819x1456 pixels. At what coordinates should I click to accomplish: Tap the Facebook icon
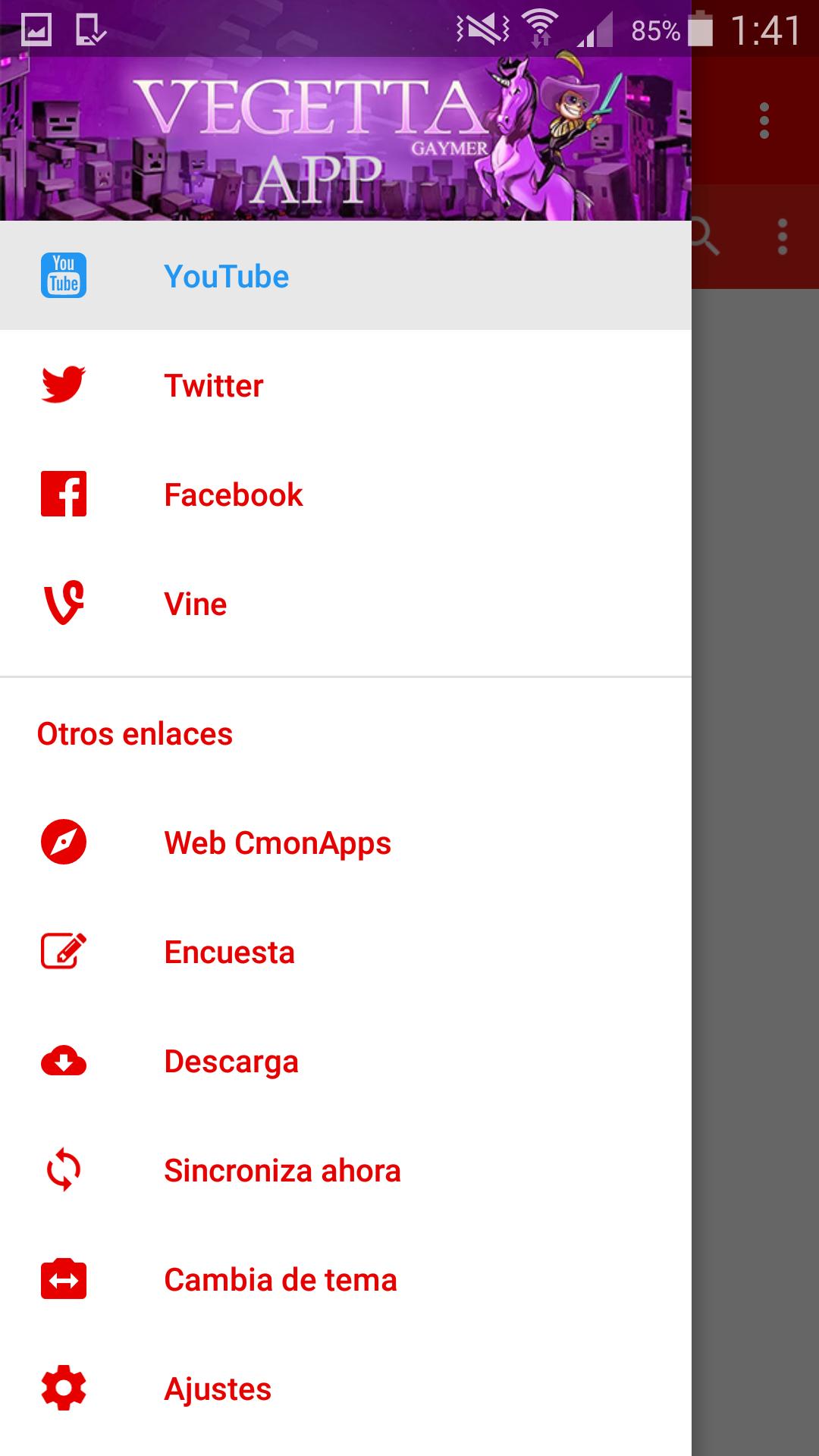(64, 494)
